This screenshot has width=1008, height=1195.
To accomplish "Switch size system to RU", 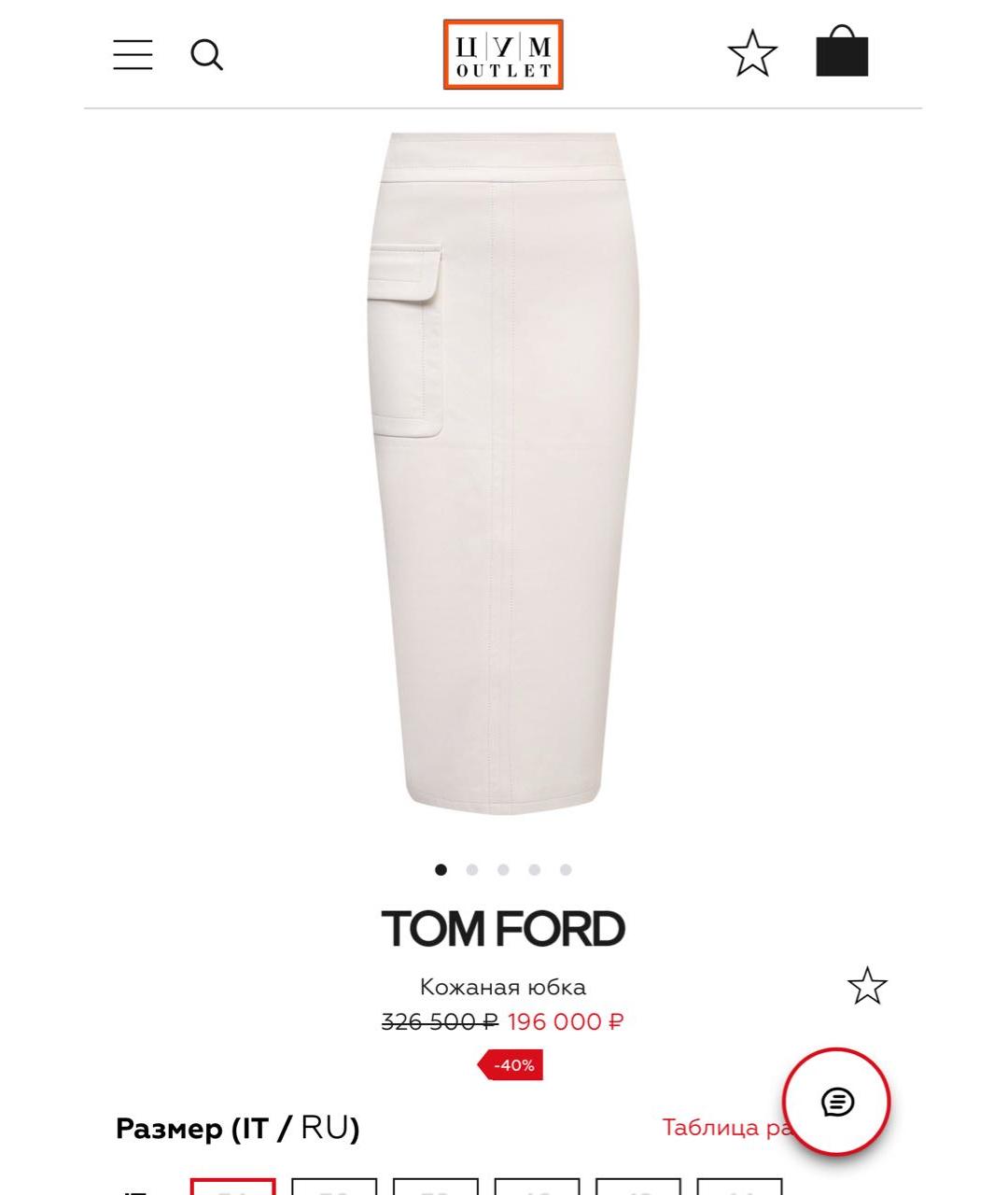I will coord(325,1128).
